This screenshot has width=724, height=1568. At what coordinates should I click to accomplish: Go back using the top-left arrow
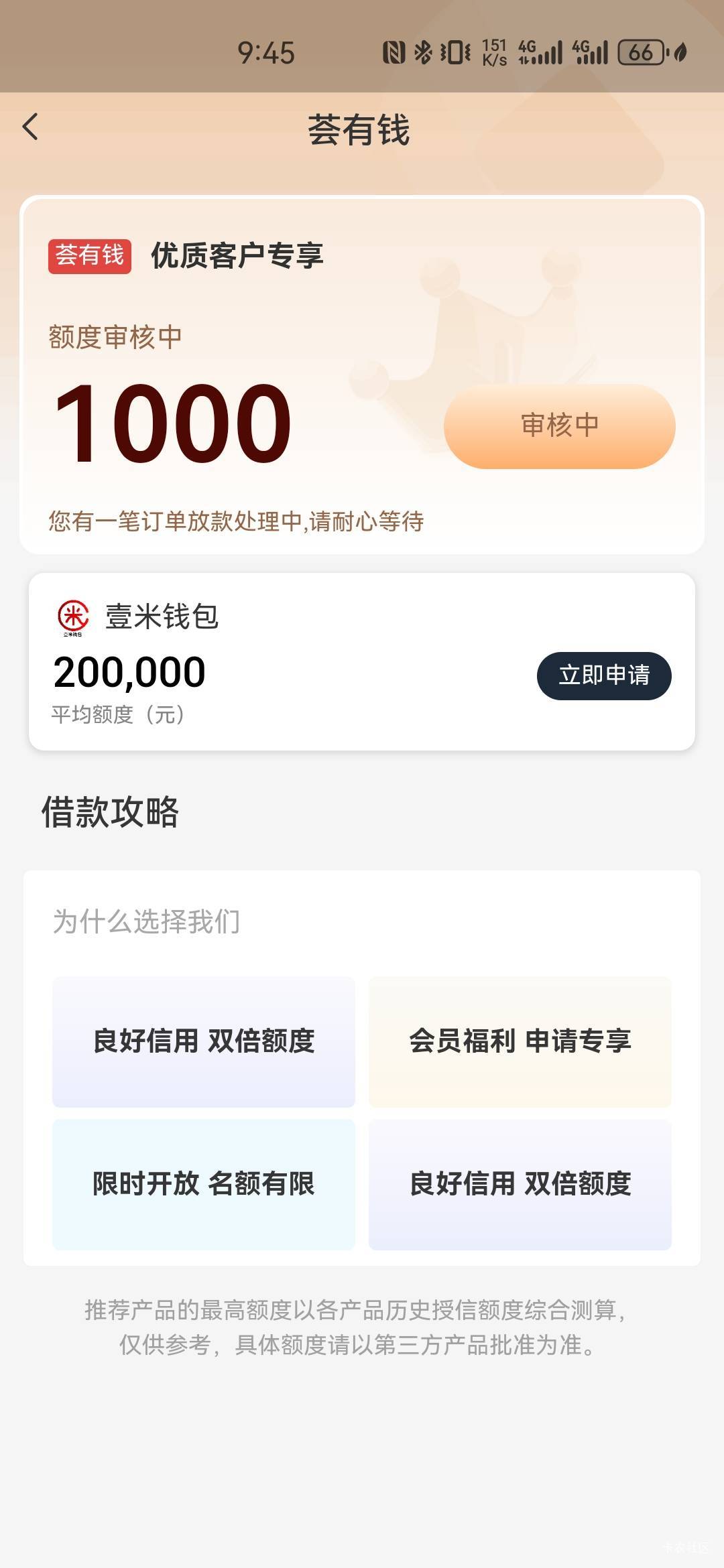click(x=31, y=127)
